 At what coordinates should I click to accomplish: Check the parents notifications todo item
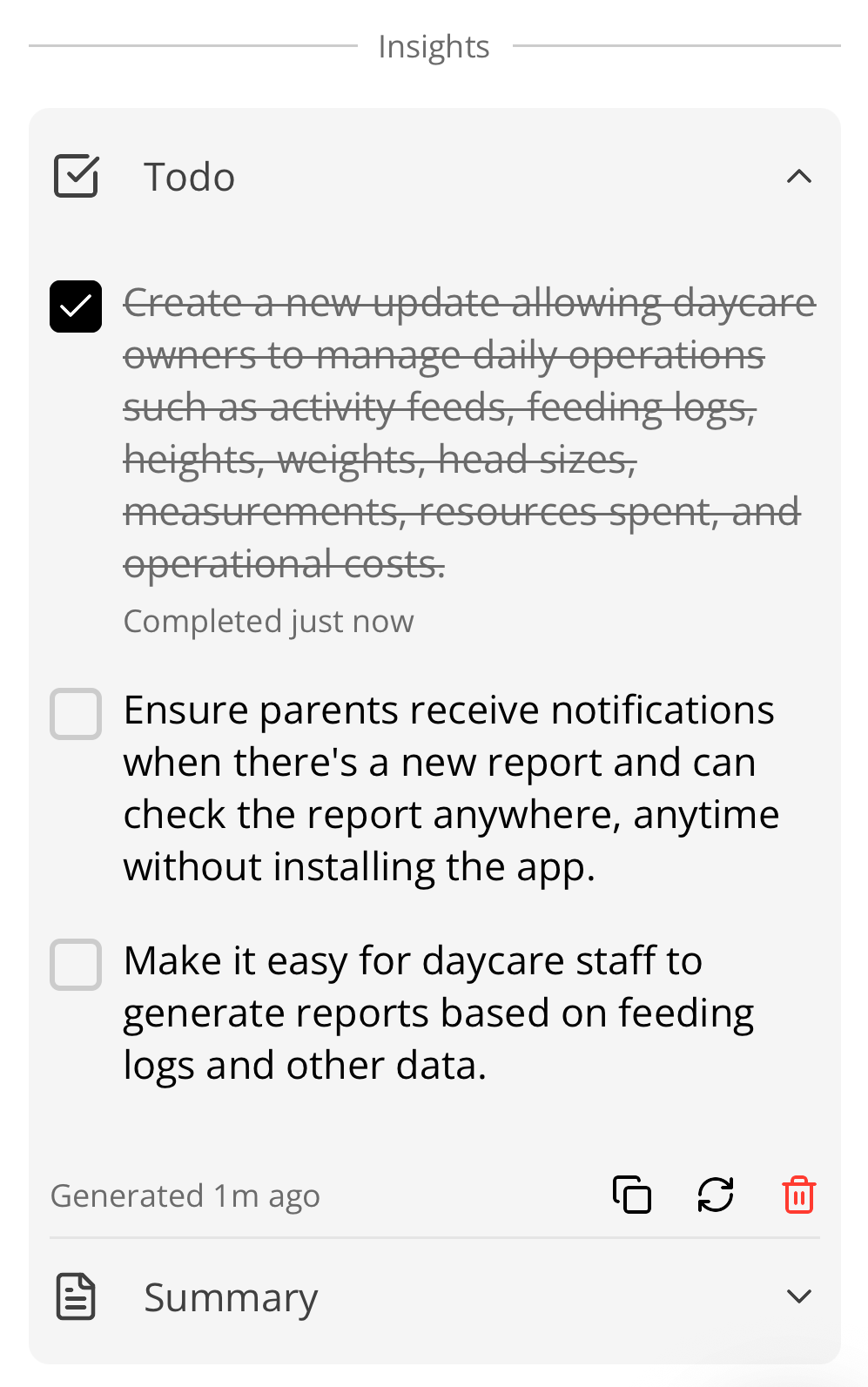76,714
